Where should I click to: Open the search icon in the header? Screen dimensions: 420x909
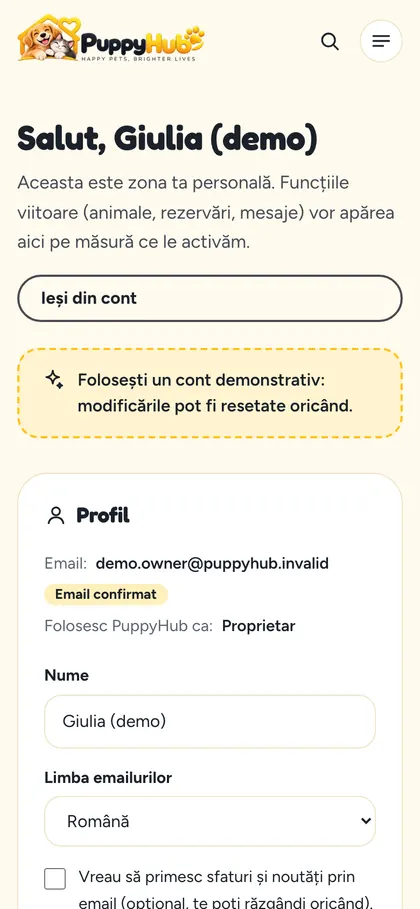tap(330, 41)
